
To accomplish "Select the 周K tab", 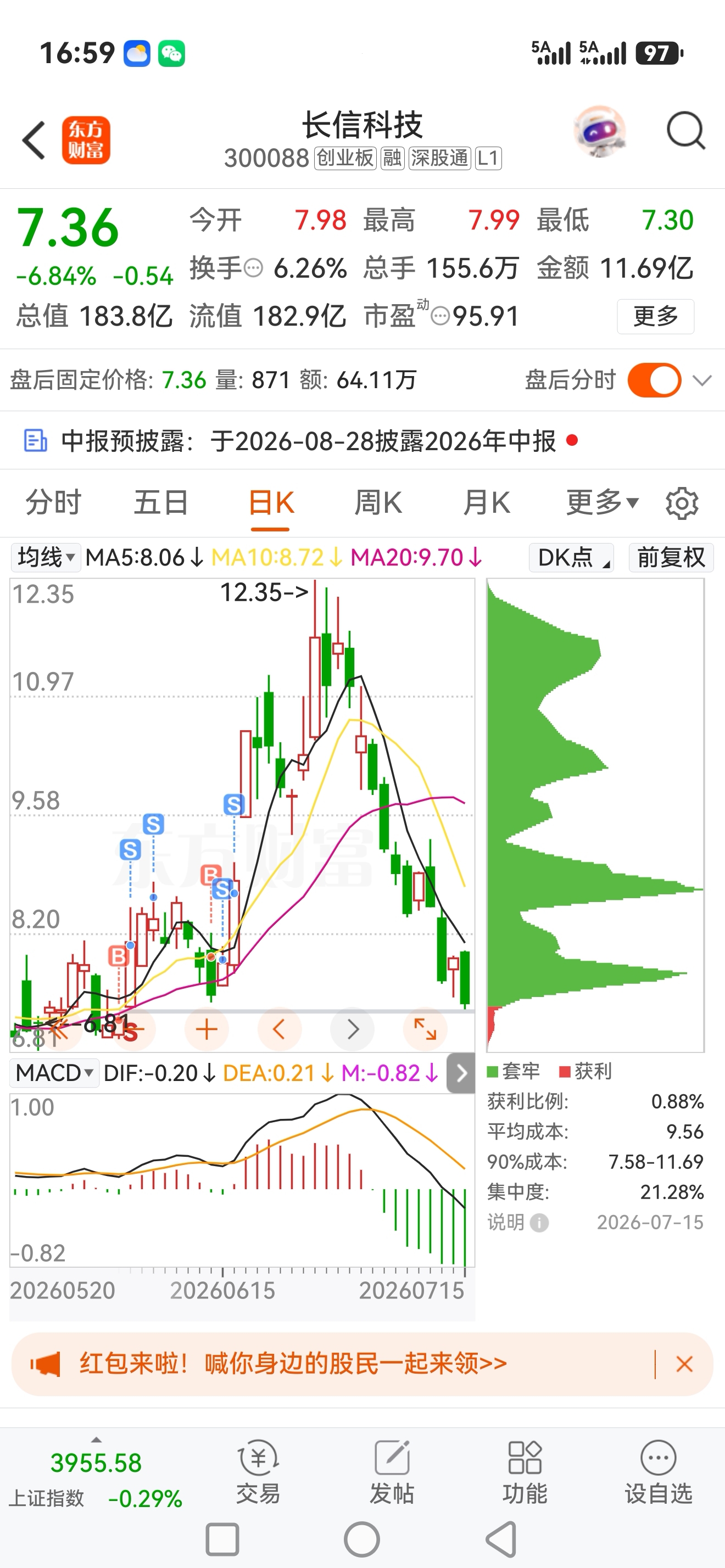I will [x=377, y=503].
